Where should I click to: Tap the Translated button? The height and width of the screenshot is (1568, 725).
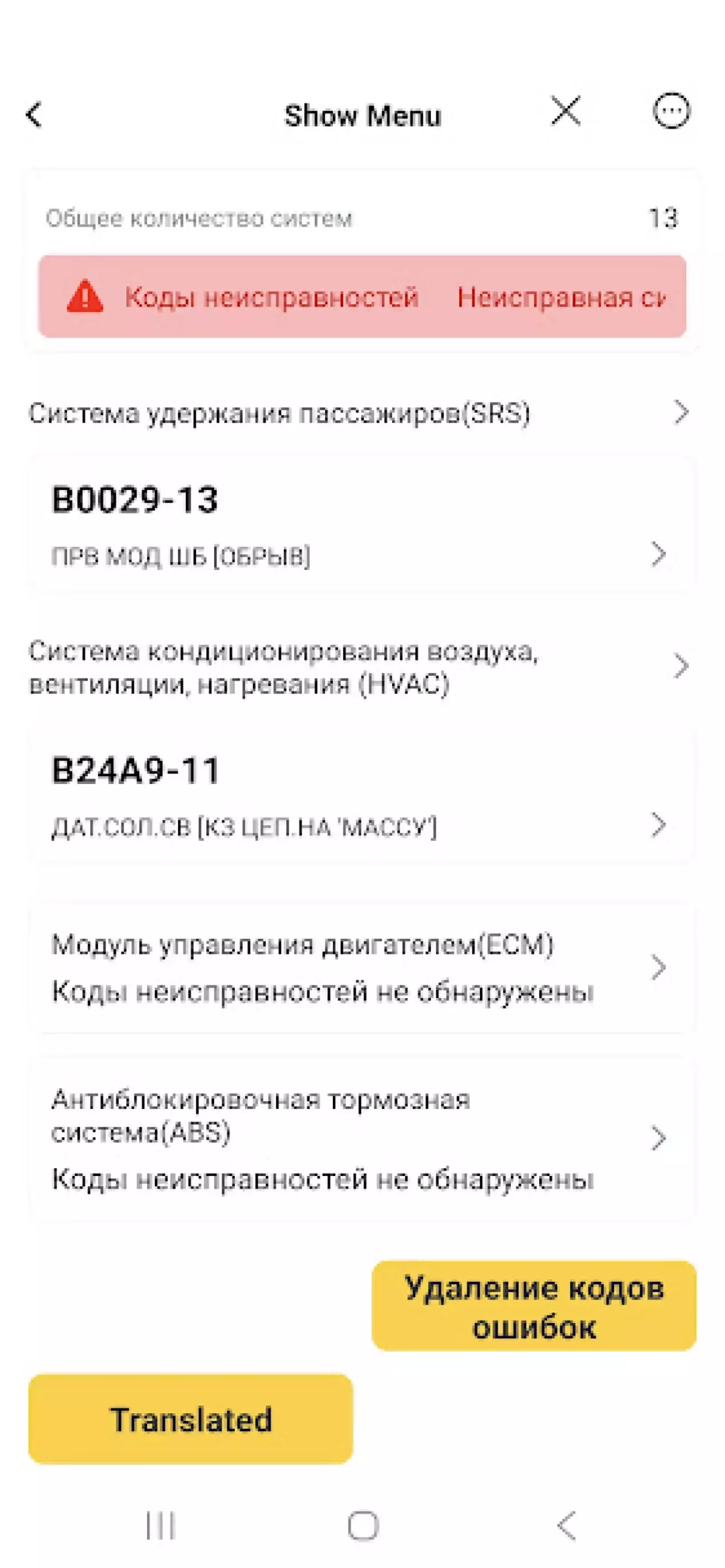(191, 1420)
